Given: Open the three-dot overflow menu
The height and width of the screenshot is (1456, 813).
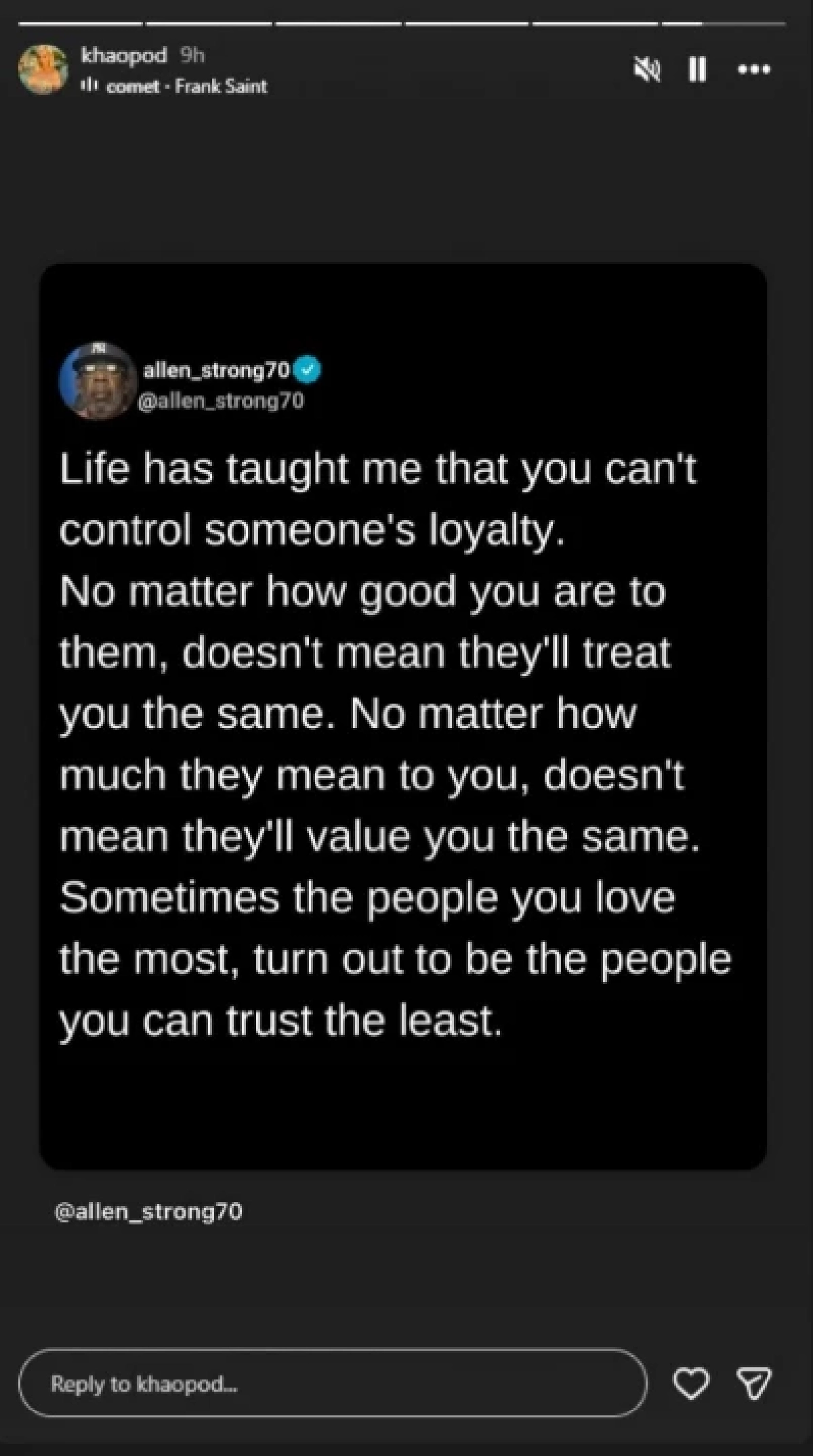Looking at the screenshot, I should coord(755,69).
